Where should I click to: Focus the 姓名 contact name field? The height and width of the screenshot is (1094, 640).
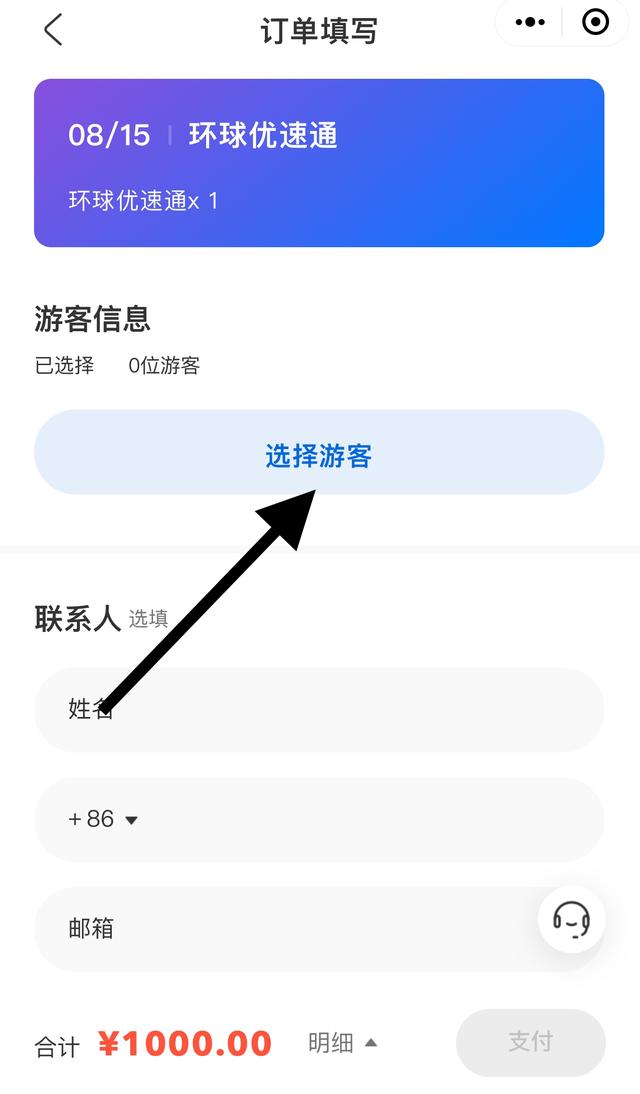coord(319,710)
